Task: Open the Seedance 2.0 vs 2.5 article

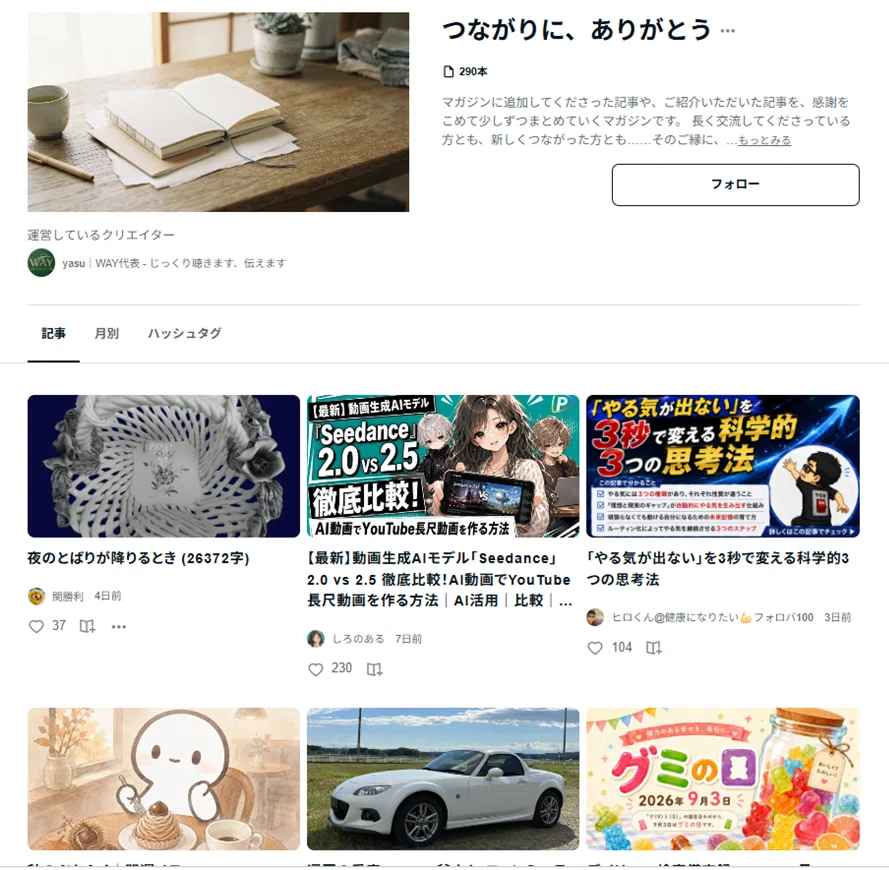Action: [440, 580]
